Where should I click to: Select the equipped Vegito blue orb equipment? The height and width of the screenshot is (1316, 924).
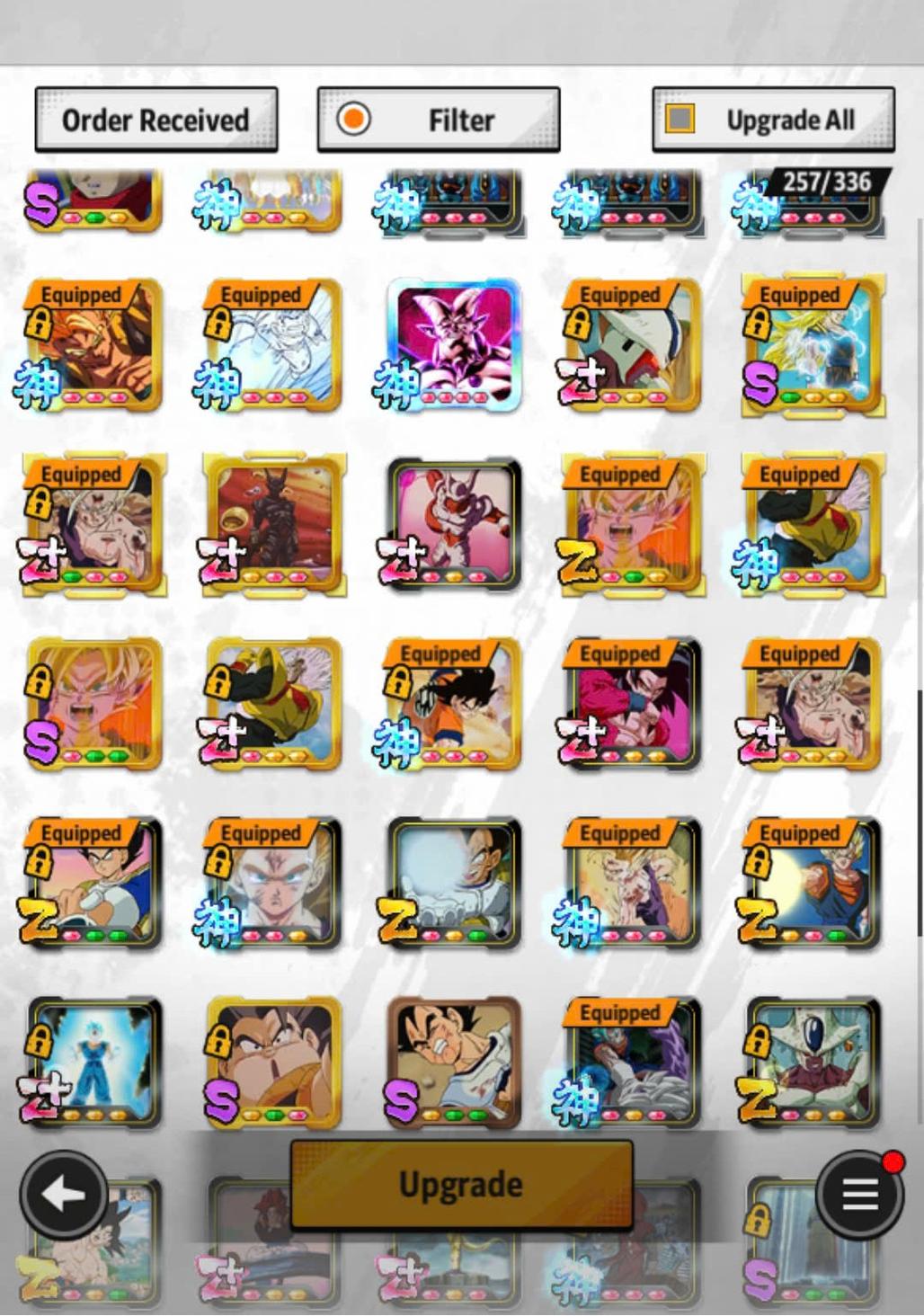813,883
